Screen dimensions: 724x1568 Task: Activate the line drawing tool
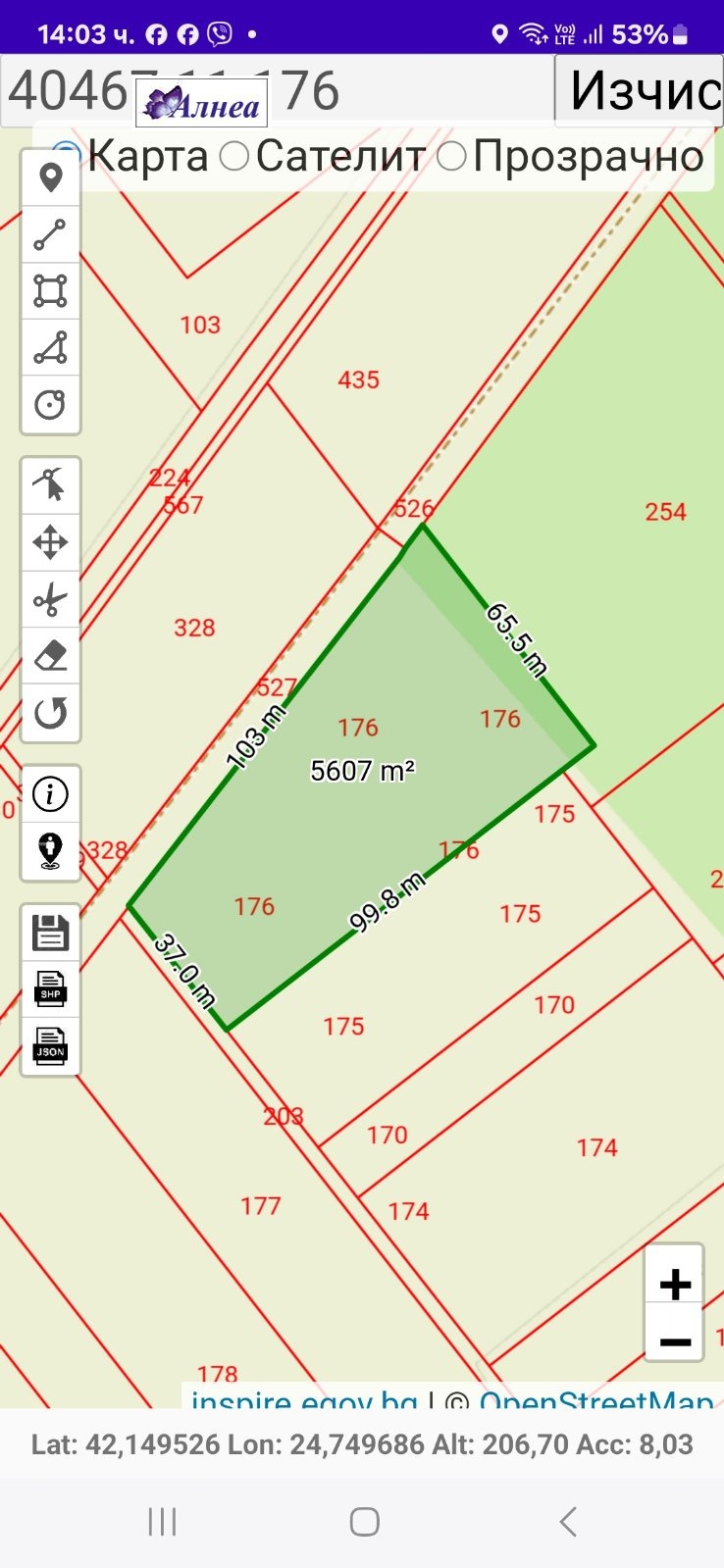tap(50, 235)
